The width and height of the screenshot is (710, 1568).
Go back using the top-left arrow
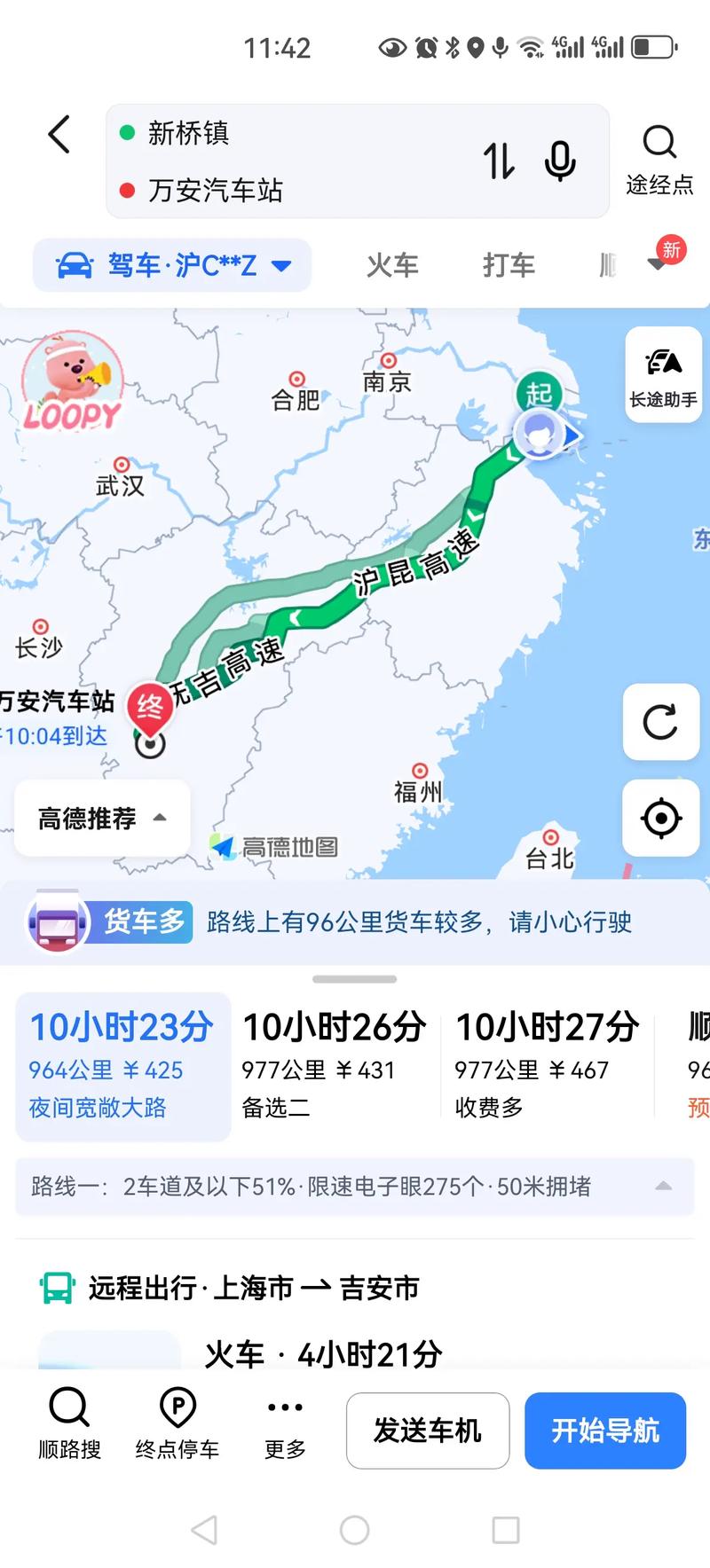(x=59, y=135)
